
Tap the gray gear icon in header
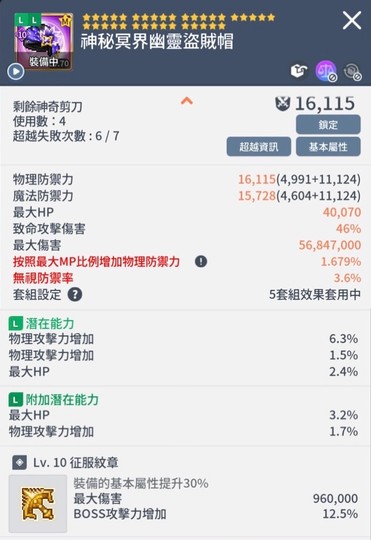[353, 72]
